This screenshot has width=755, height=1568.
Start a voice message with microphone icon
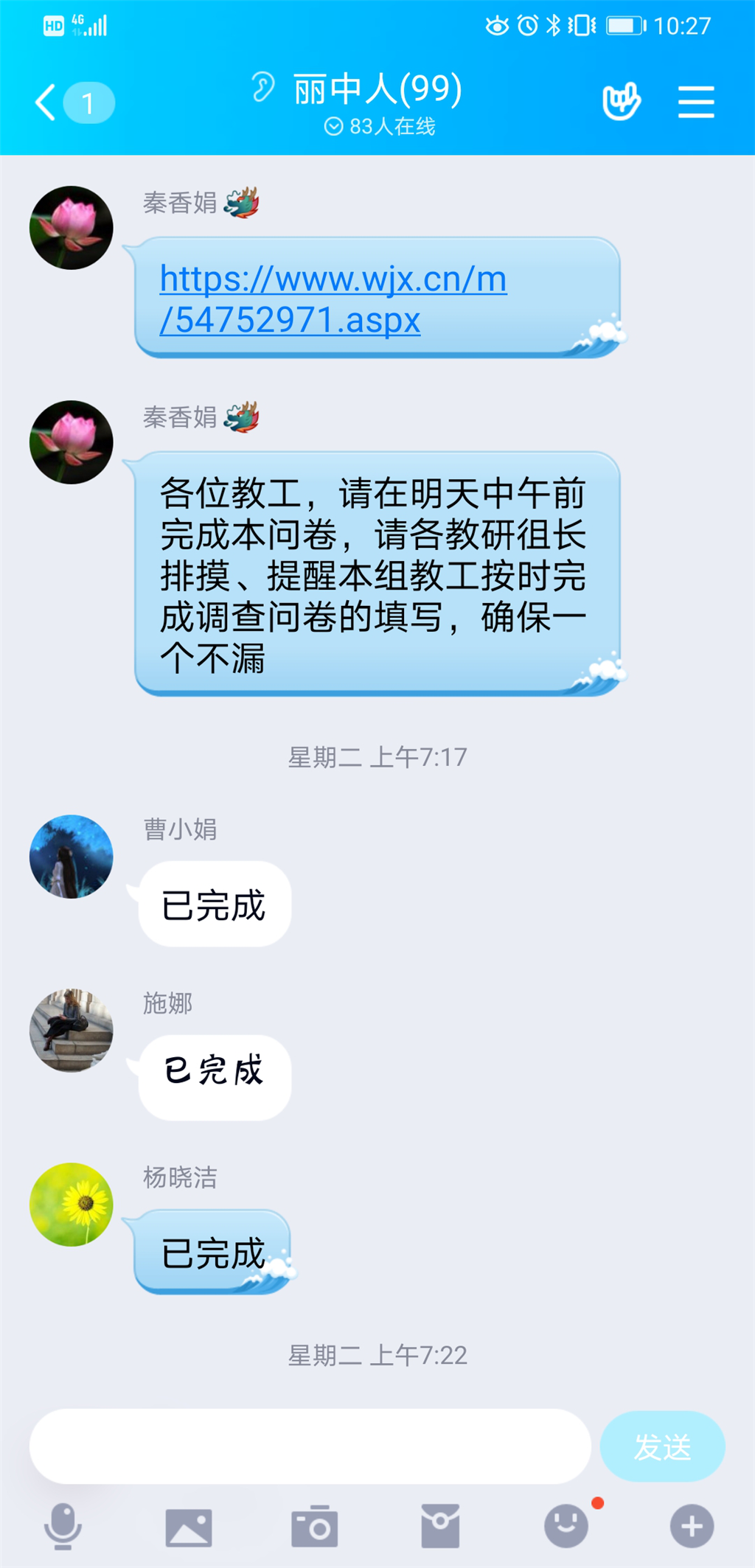click(63, 1525)
